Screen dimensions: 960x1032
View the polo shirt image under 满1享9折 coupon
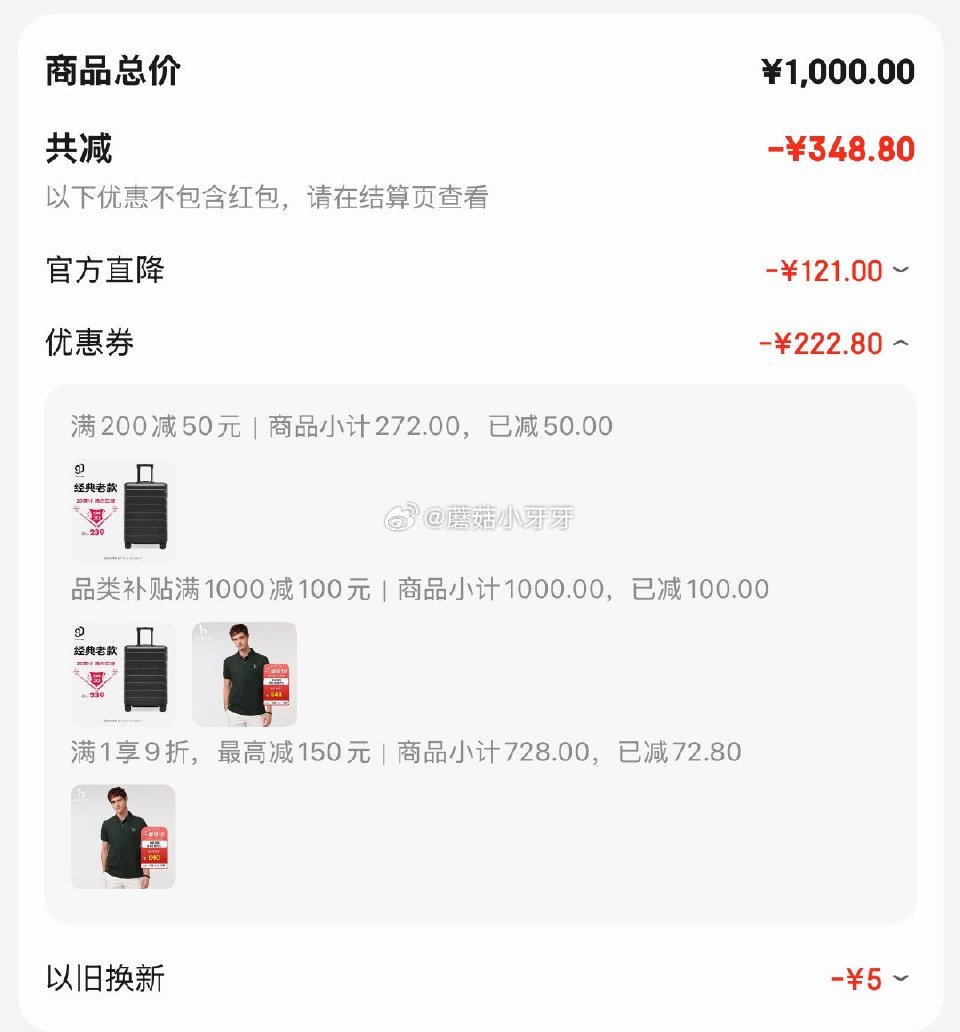123,837
